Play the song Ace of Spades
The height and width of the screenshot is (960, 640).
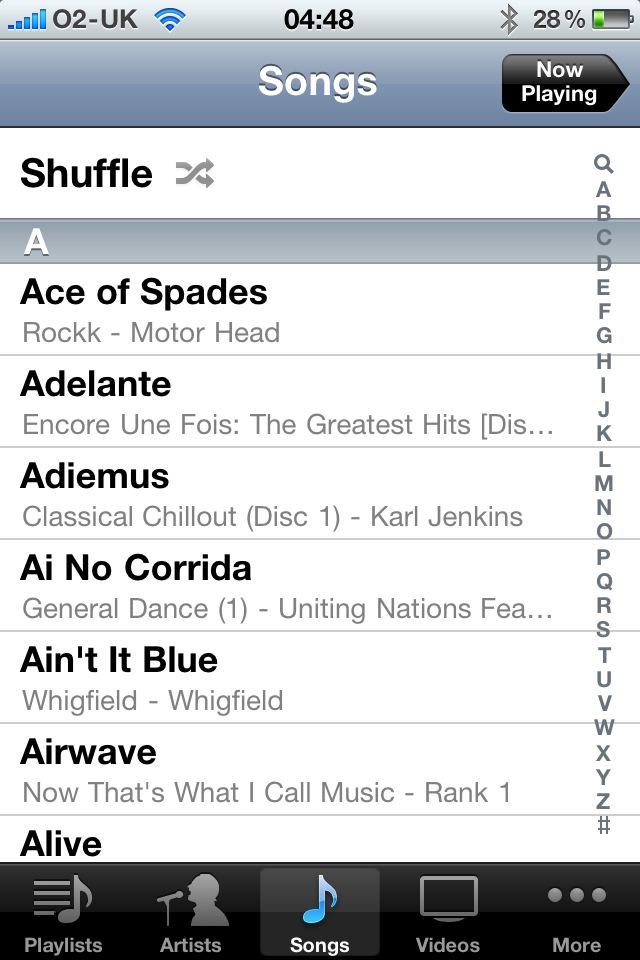(290, 309)
